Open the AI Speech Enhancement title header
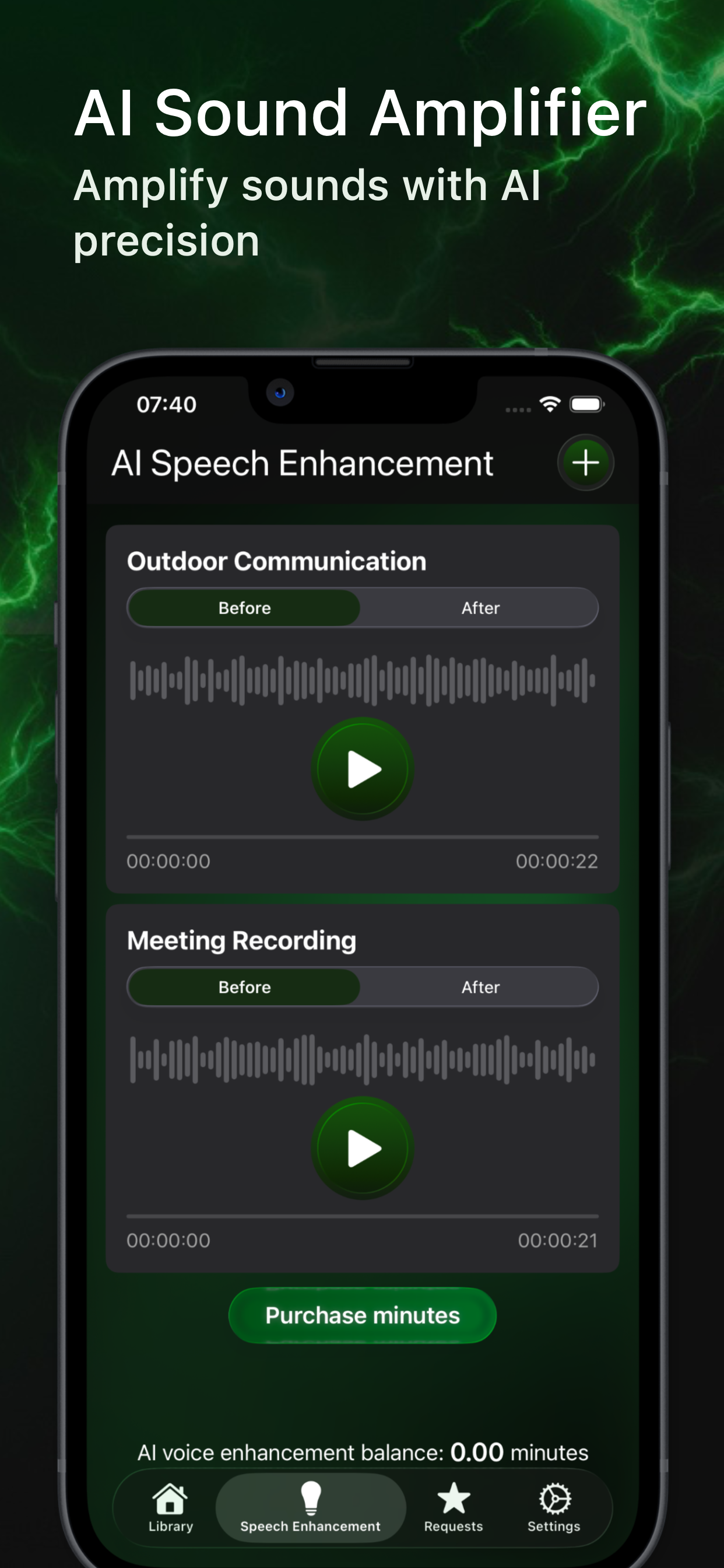 [303, 463]
